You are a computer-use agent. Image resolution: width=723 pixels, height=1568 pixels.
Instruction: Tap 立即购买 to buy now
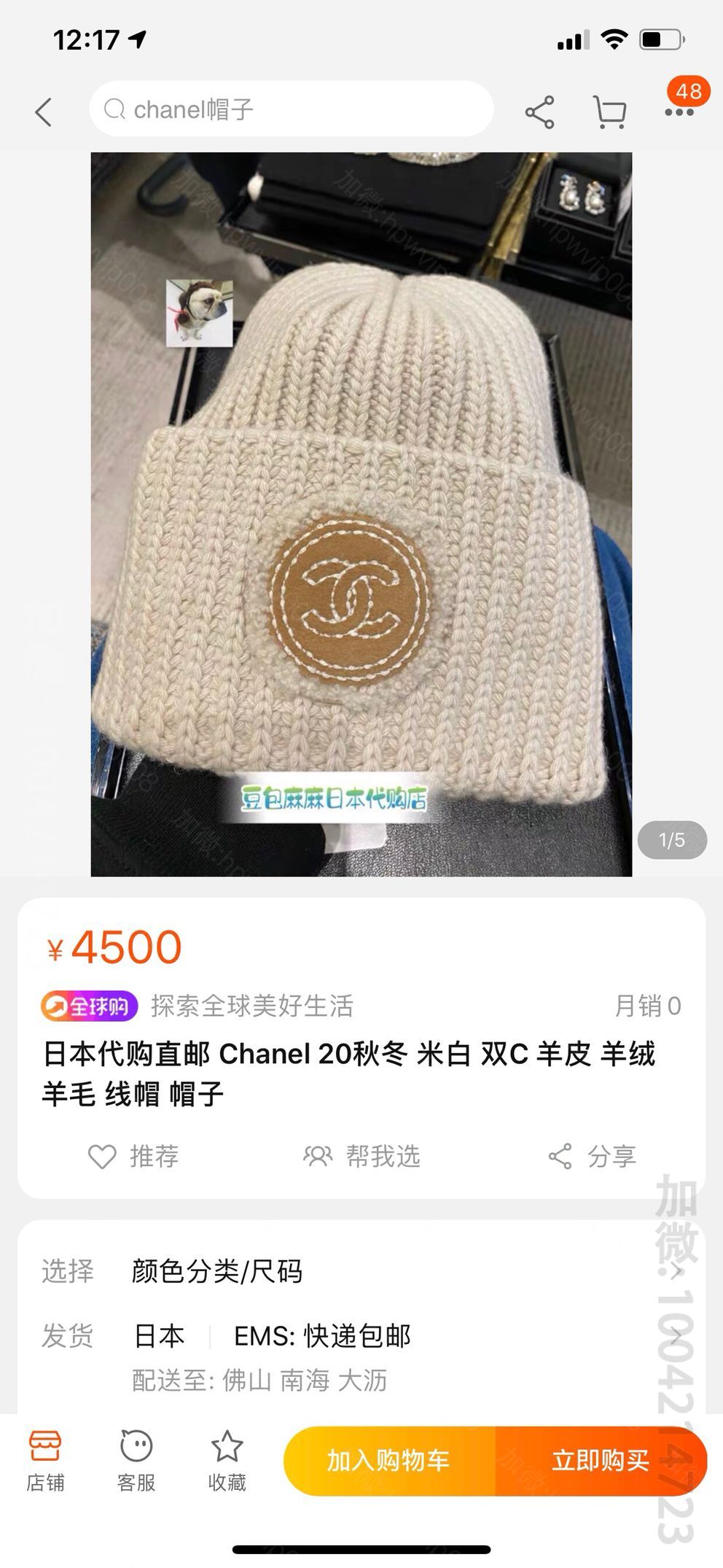pos(601,1461)
